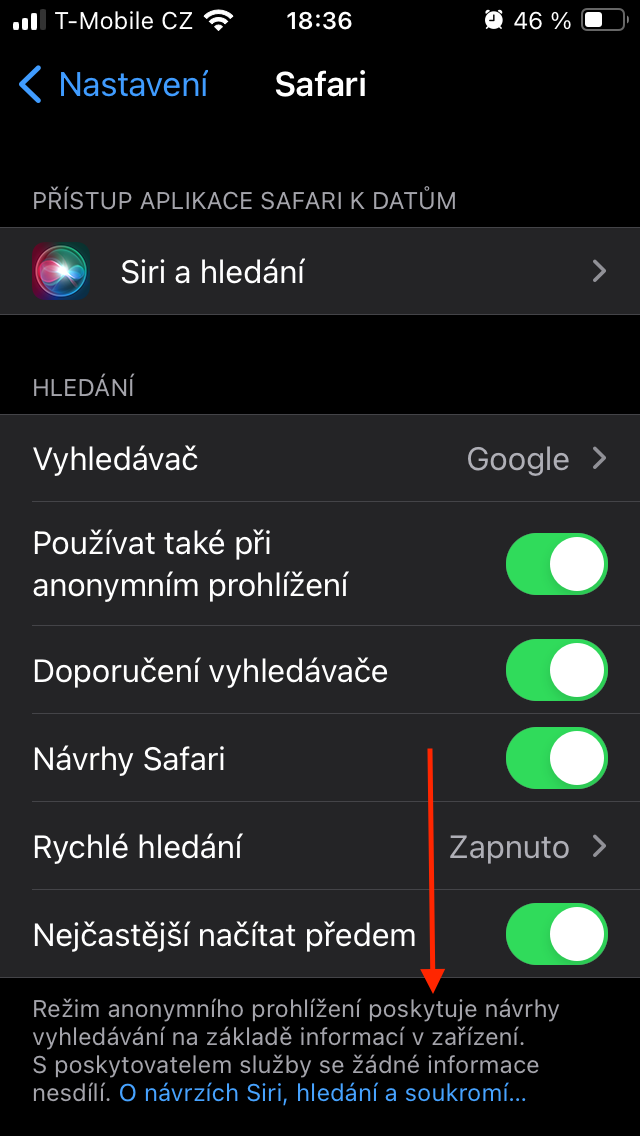This screenshot has height=1136, width=640.
Task: Open the Vyhledávač search engine setting
Action: coord(320,459)
